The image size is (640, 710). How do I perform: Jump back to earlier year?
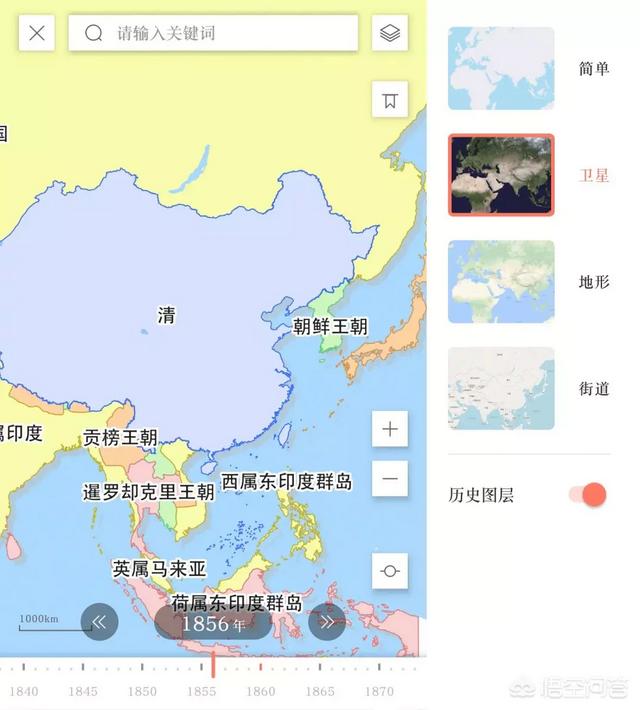point(99,622)
